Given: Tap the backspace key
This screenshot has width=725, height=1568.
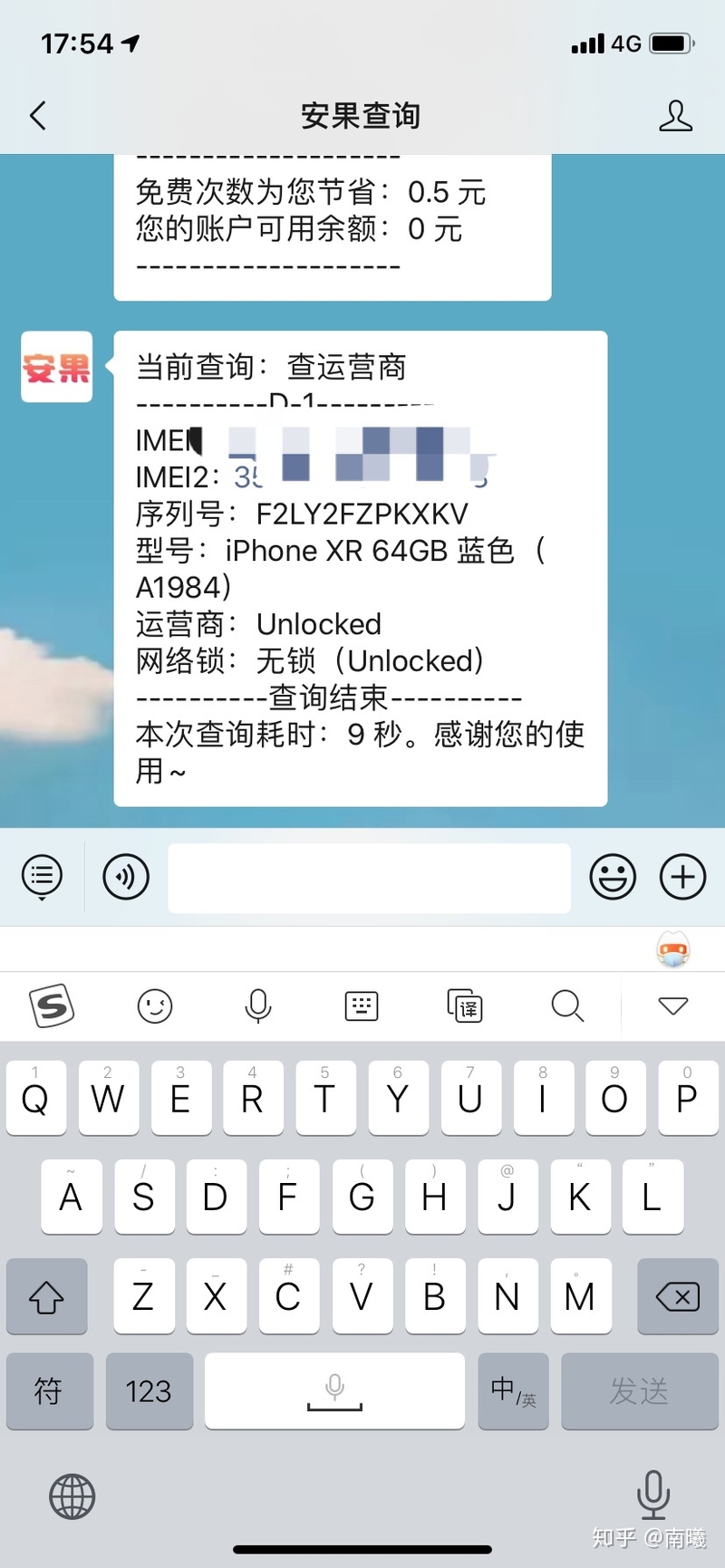Looking at the screenshot, I should tap(678, 1296).
